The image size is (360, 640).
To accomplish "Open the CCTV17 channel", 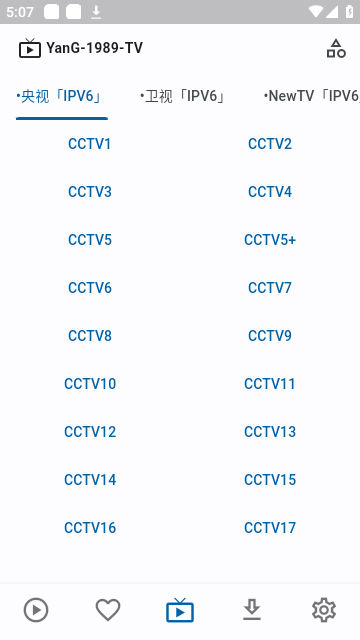I will click(270, 527).
